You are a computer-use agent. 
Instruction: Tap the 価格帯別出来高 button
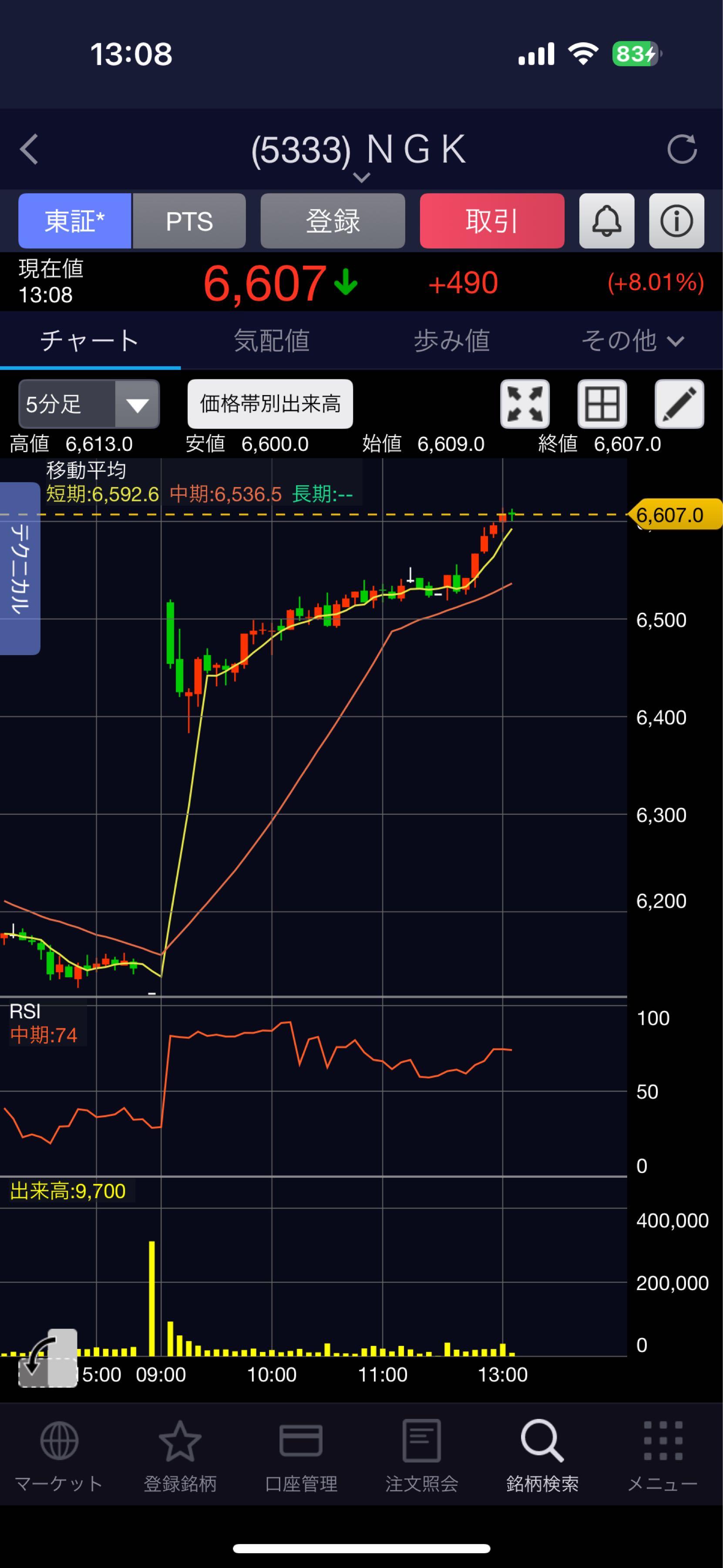point(270,404)
